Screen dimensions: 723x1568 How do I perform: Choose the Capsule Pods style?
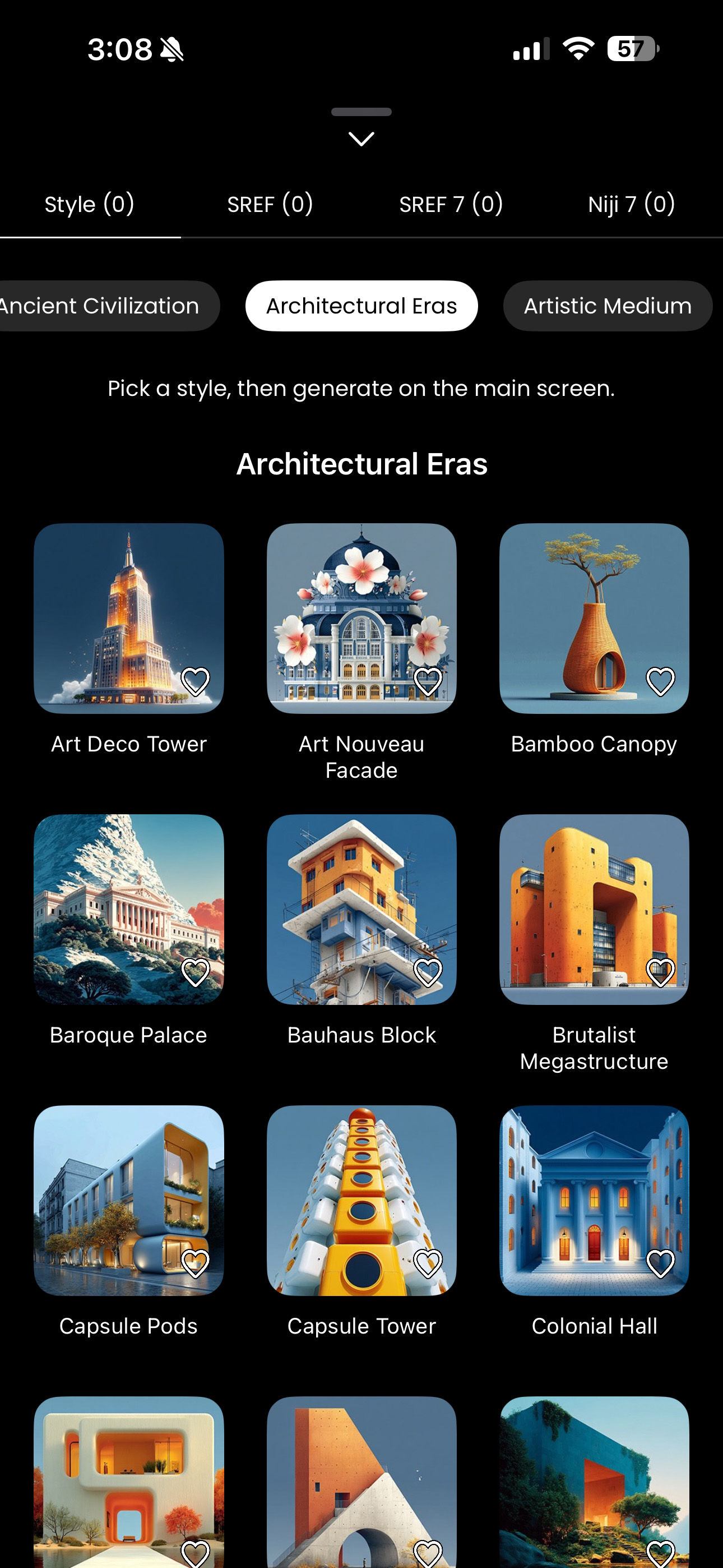(x=128, y=1200)
